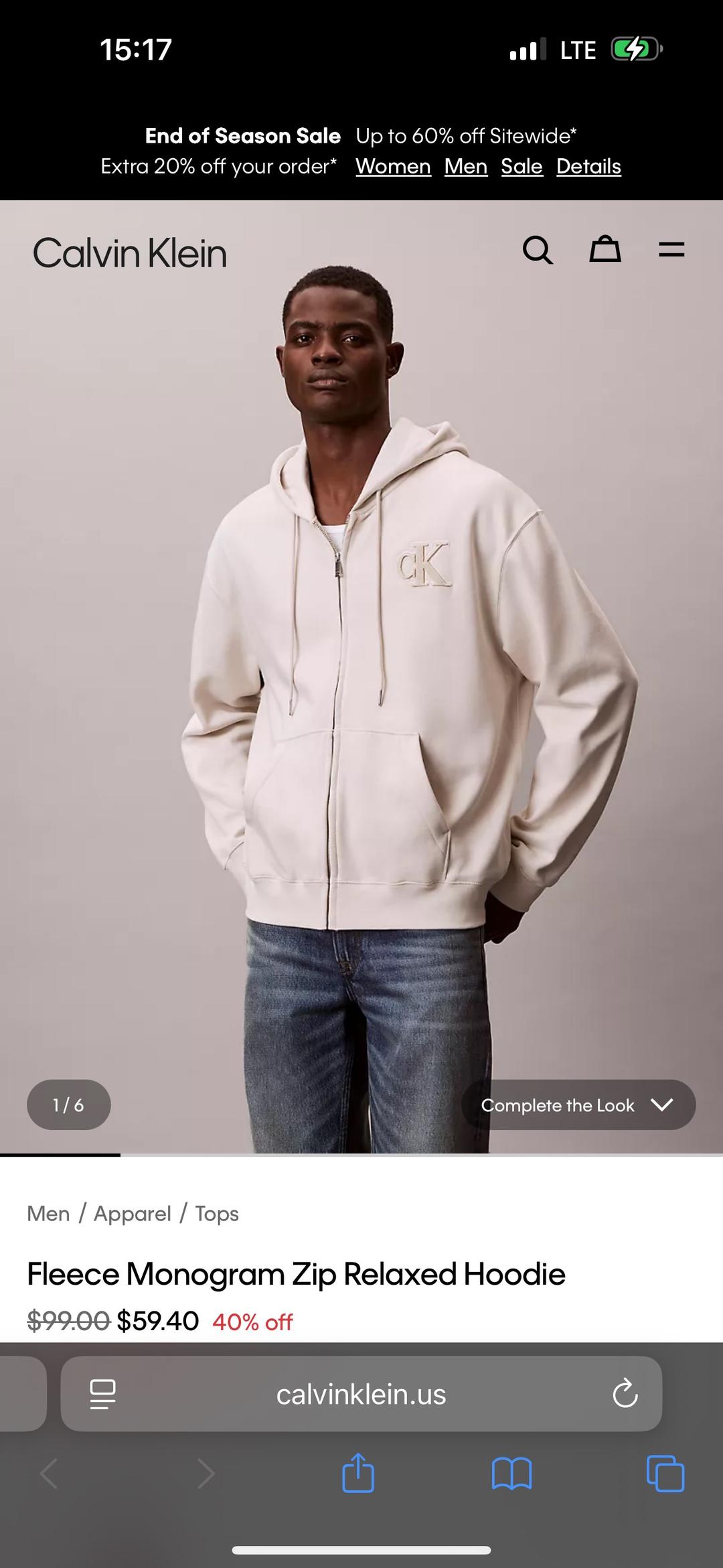Enlarge the hoodie product photo
Viewport: 723px width, 1568px height.
point(361,676)
